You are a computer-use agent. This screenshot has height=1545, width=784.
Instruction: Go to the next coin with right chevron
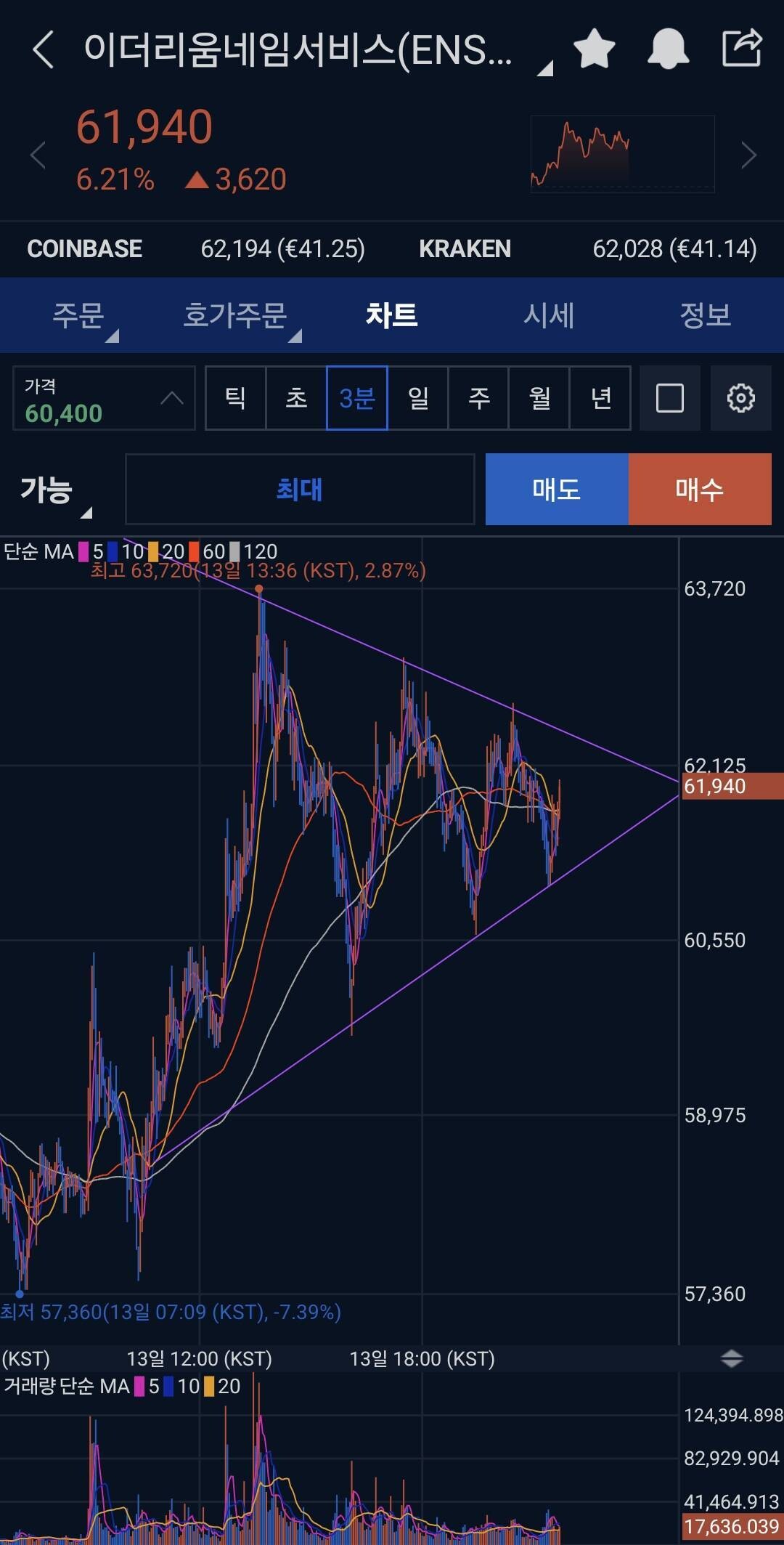coord(748,155)
